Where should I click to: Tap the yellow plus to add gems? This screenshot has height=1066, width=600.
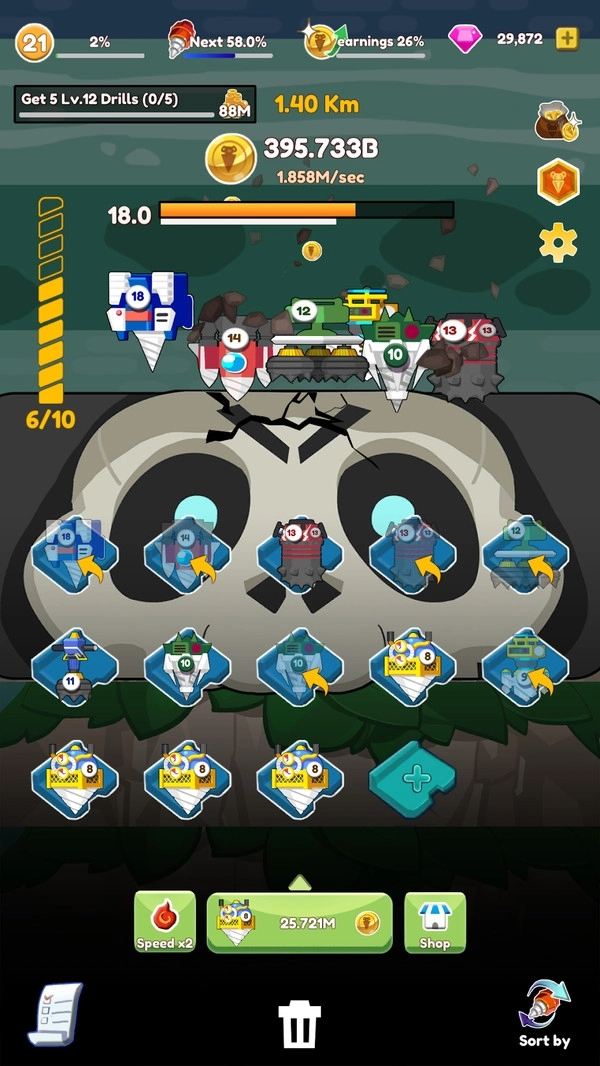[566, 40]
